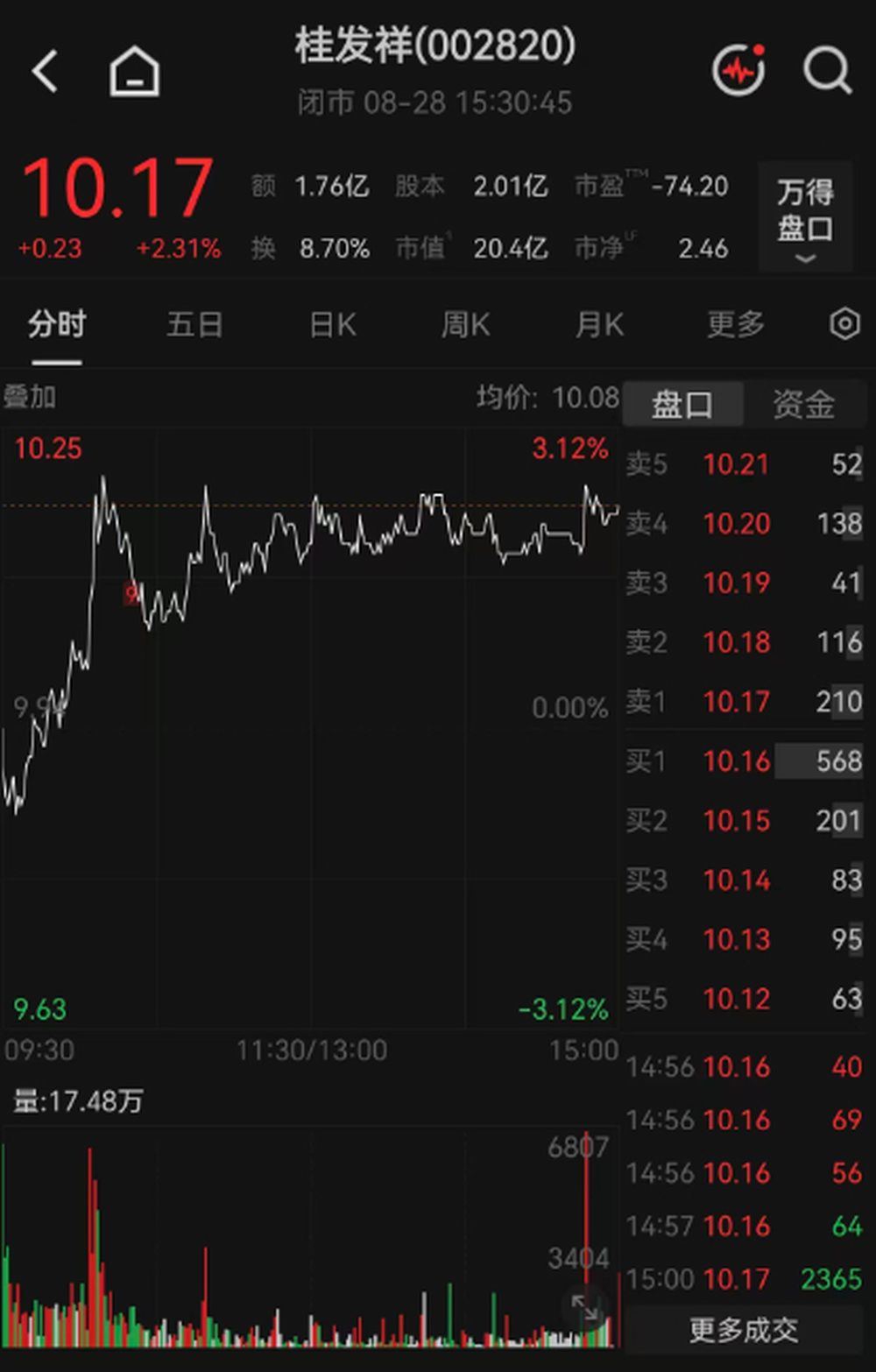Viewport: 876px width, 1372px height.
Task: Switch to the 五日 chart tab
Action: (194, 324)
